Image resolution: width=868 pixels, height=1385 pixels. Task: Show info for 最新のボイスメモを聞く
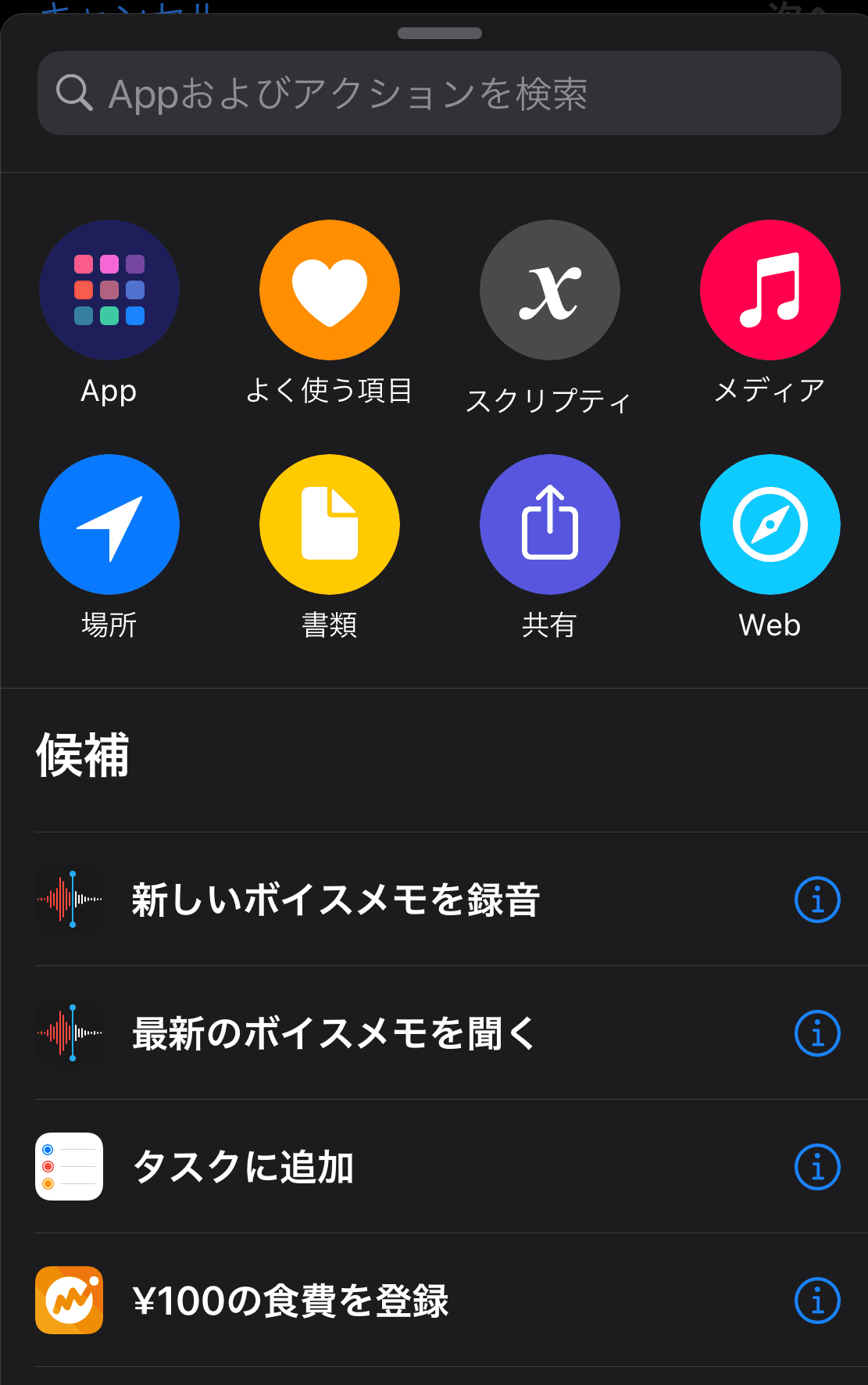[817, 1033]
